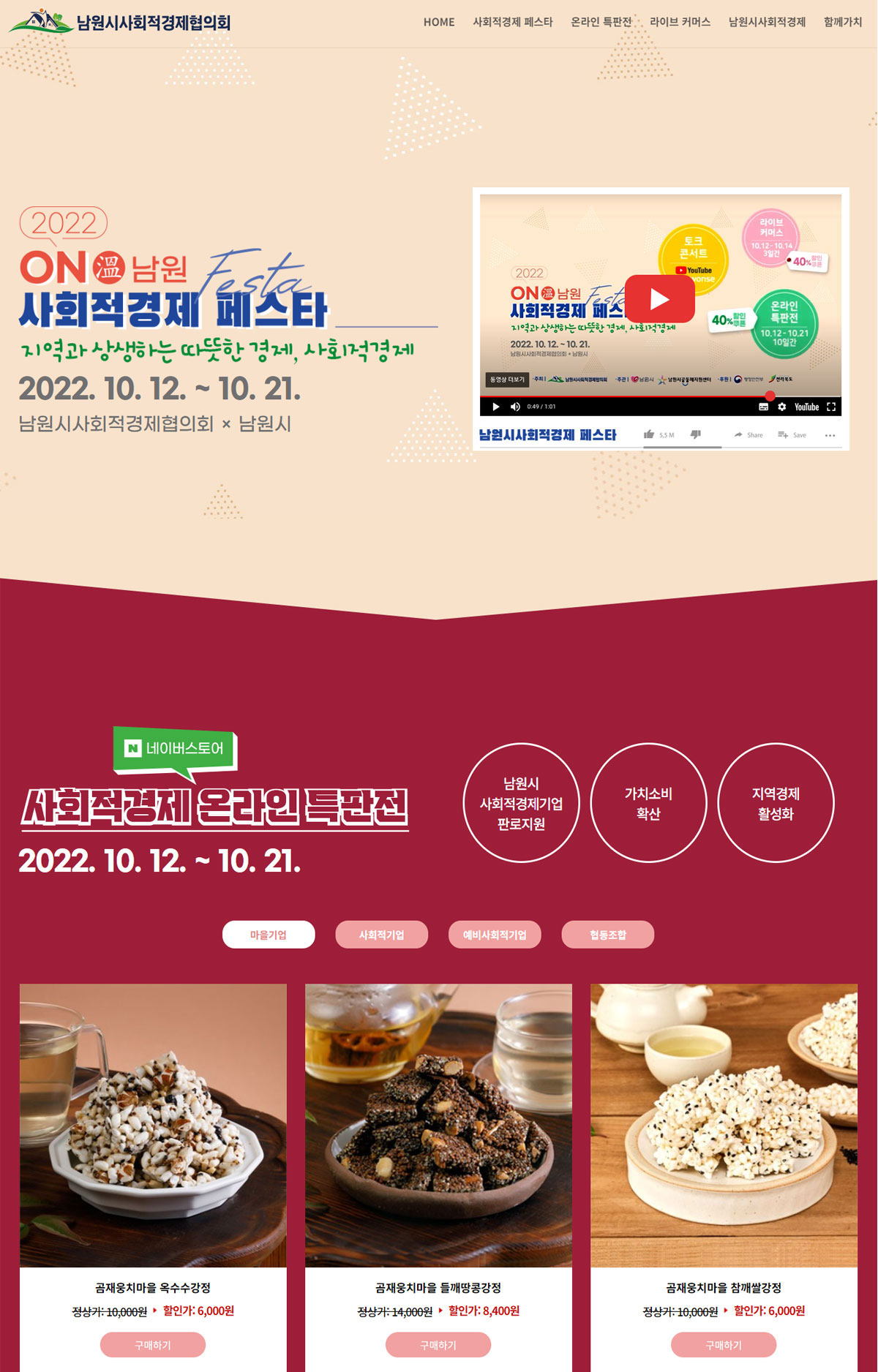Open 곰재웅치마을 들깨땅콩강정 product card
This screenshot has height=1372, width=878.
438,1125
